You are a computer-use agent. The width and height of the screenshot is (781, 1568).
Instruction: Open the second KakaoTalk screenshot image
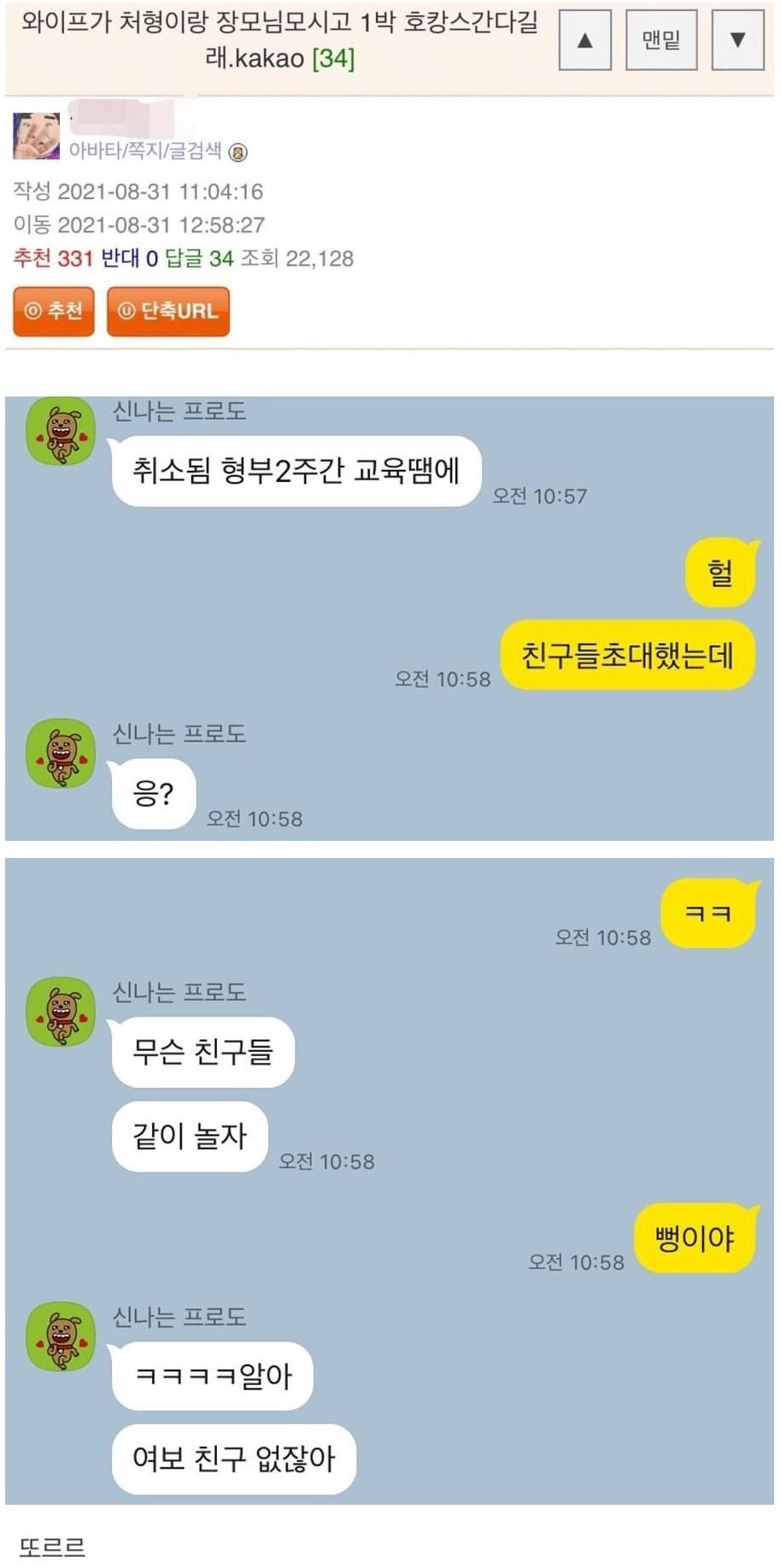coord(390,1181)
